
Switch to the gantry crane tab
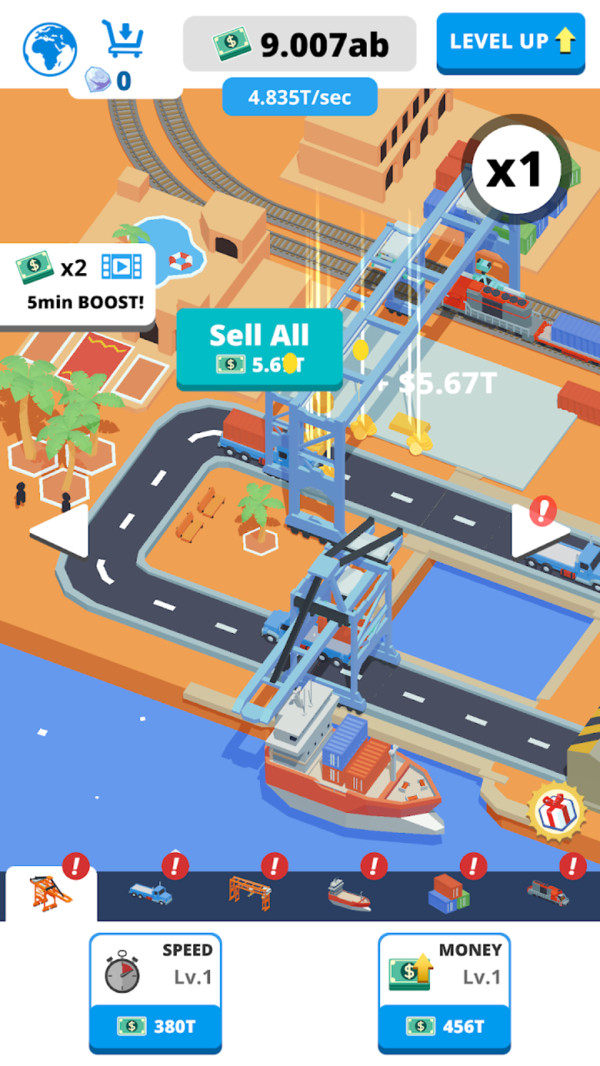249,893
